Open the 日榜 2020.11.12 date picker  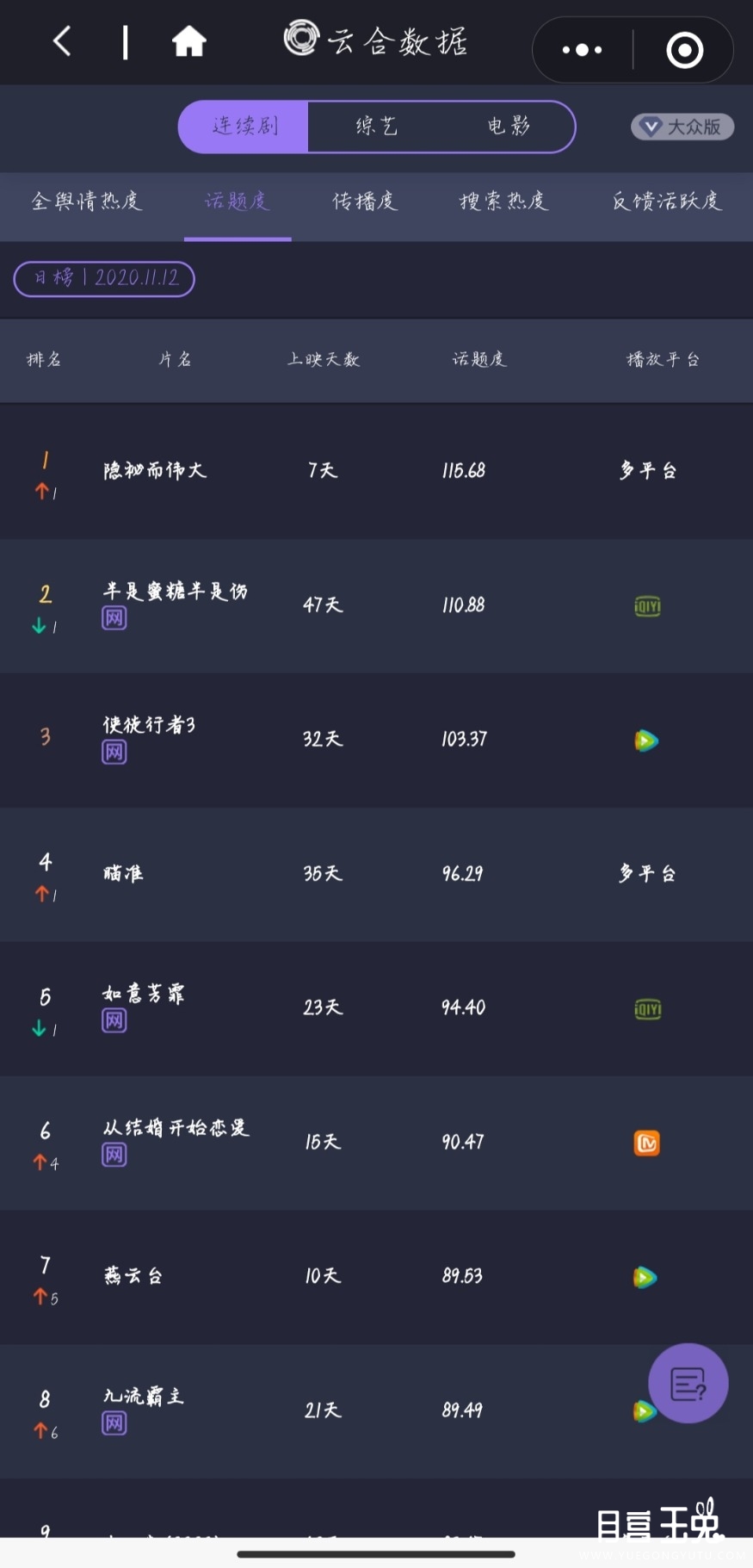(x=104, y=278)
